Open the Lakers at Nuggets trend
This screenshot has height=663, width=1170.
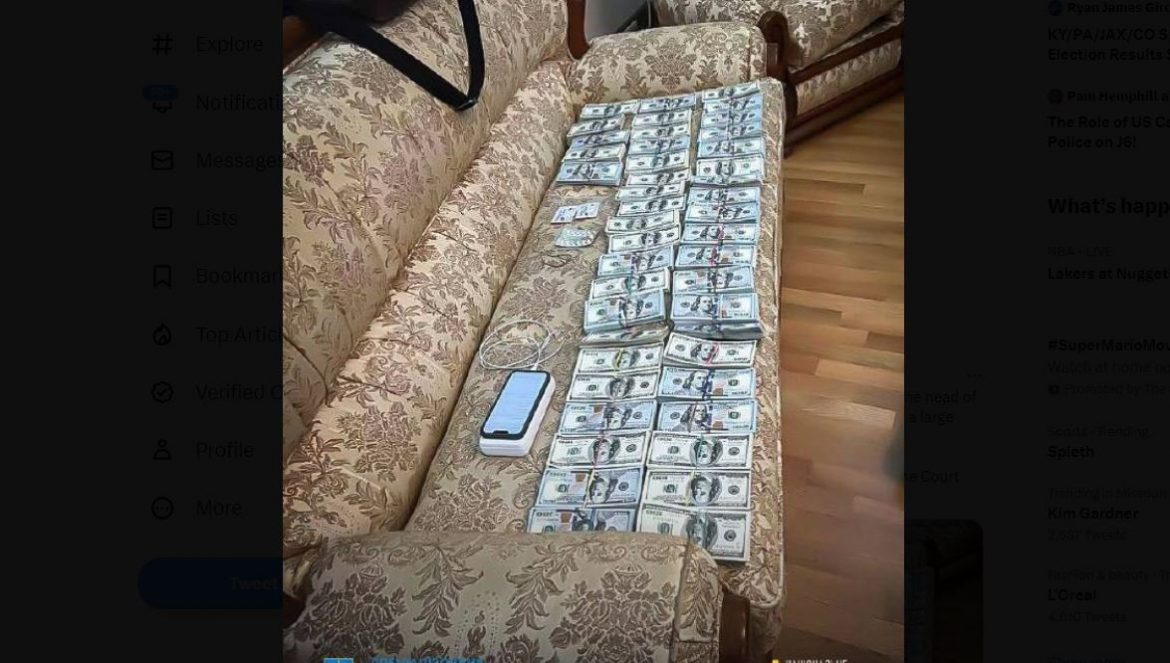click(1107, 274)
